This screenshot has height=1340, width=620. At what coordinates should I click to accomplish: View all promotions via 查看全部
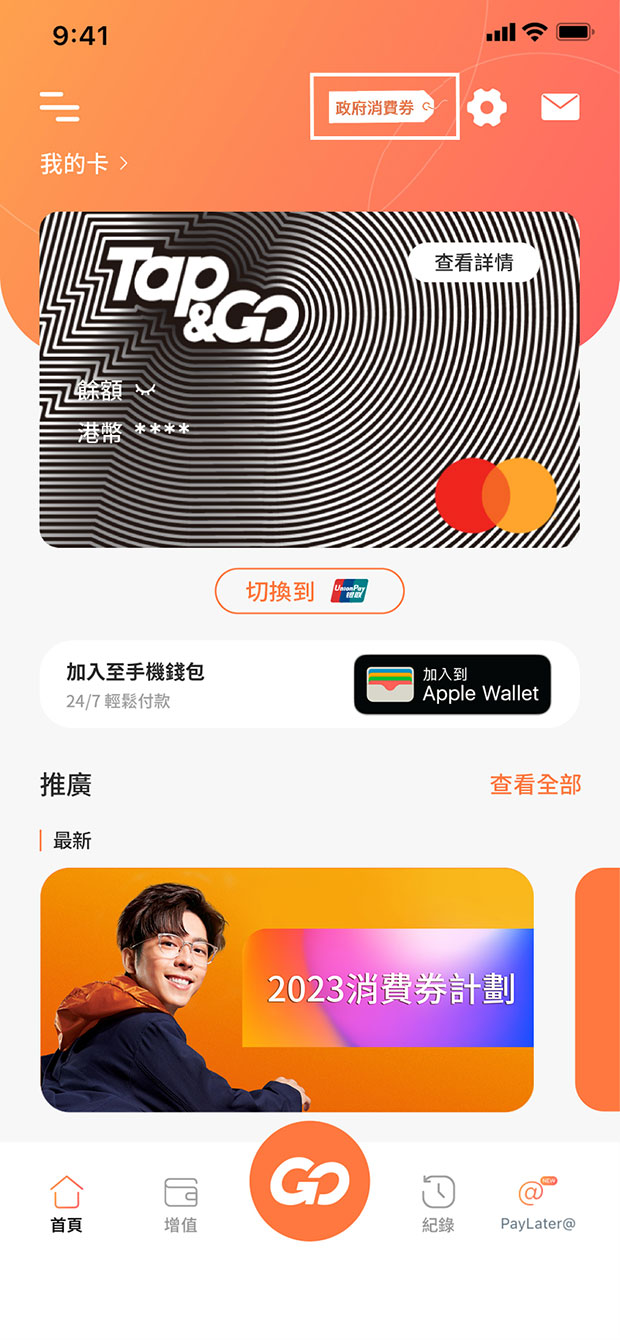click(x=535, y=785)
